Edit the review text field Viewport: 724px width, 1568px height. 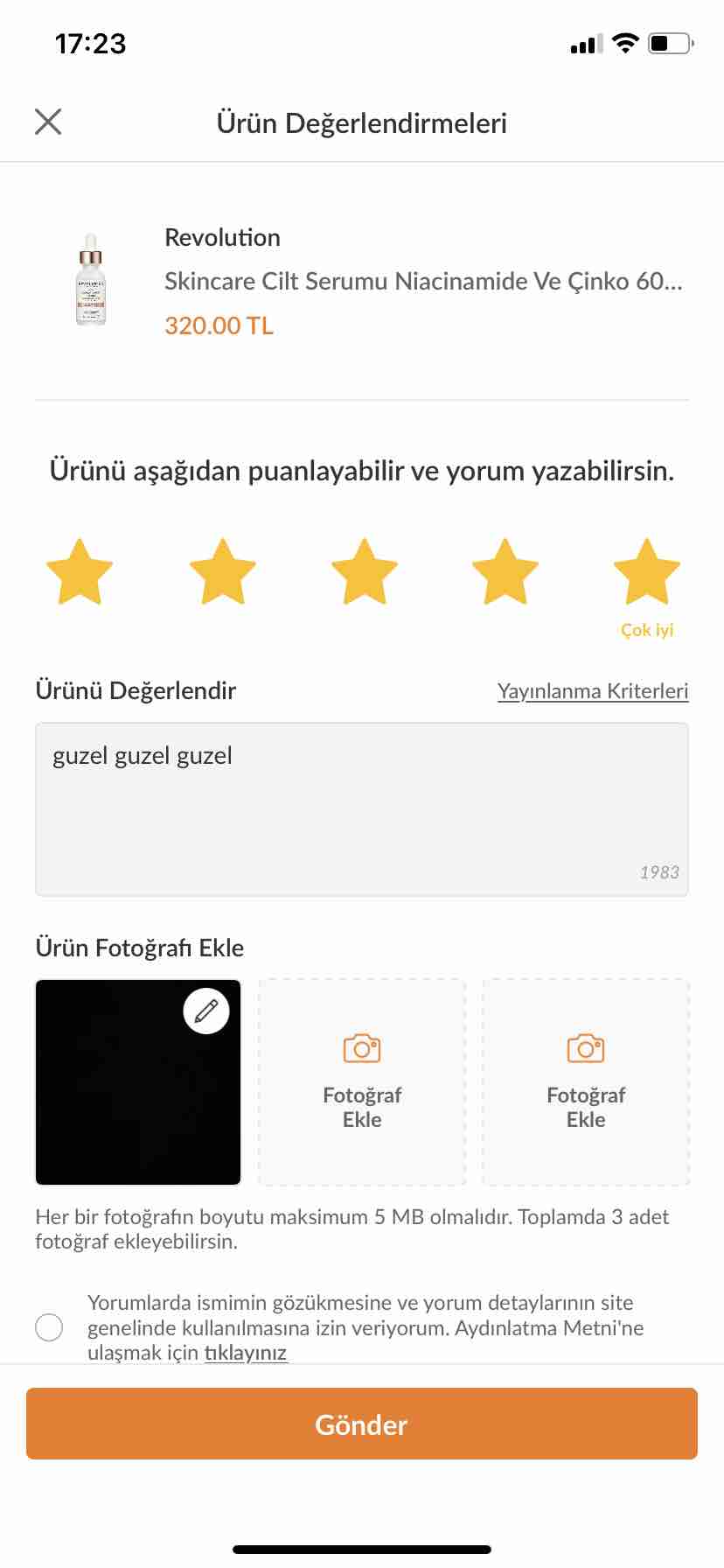(362, 809)
